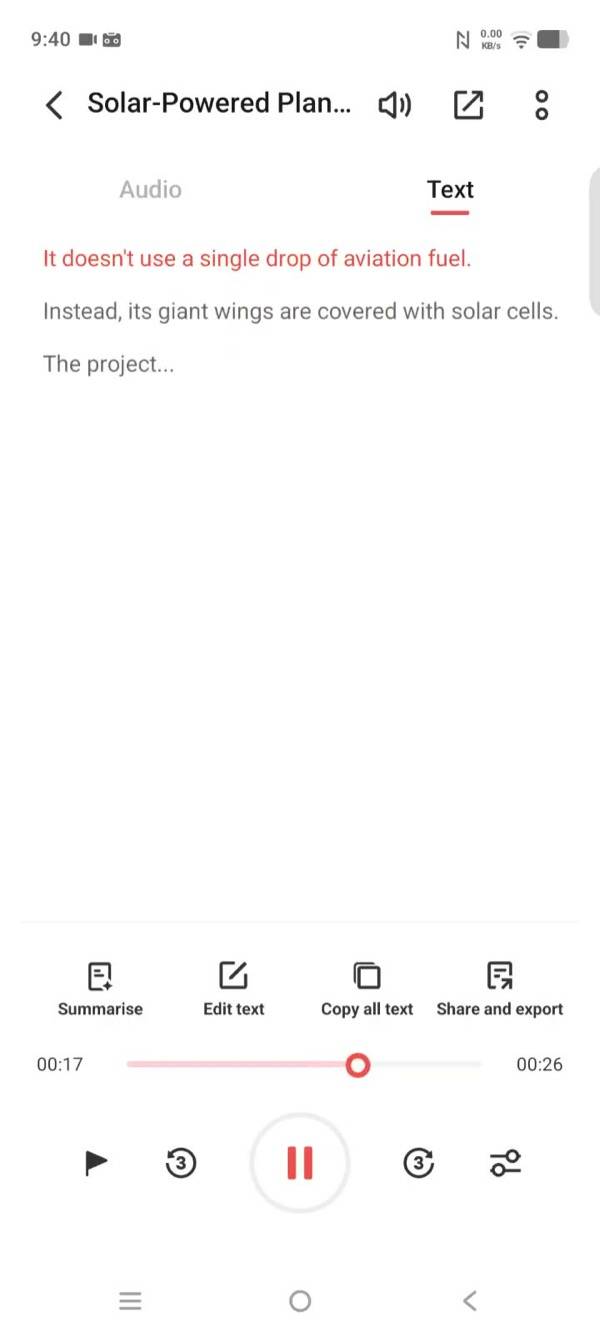The width and height of the screenshot is (600, 1333).
Task: Pause the recording playback
Action: point(299,1162)
